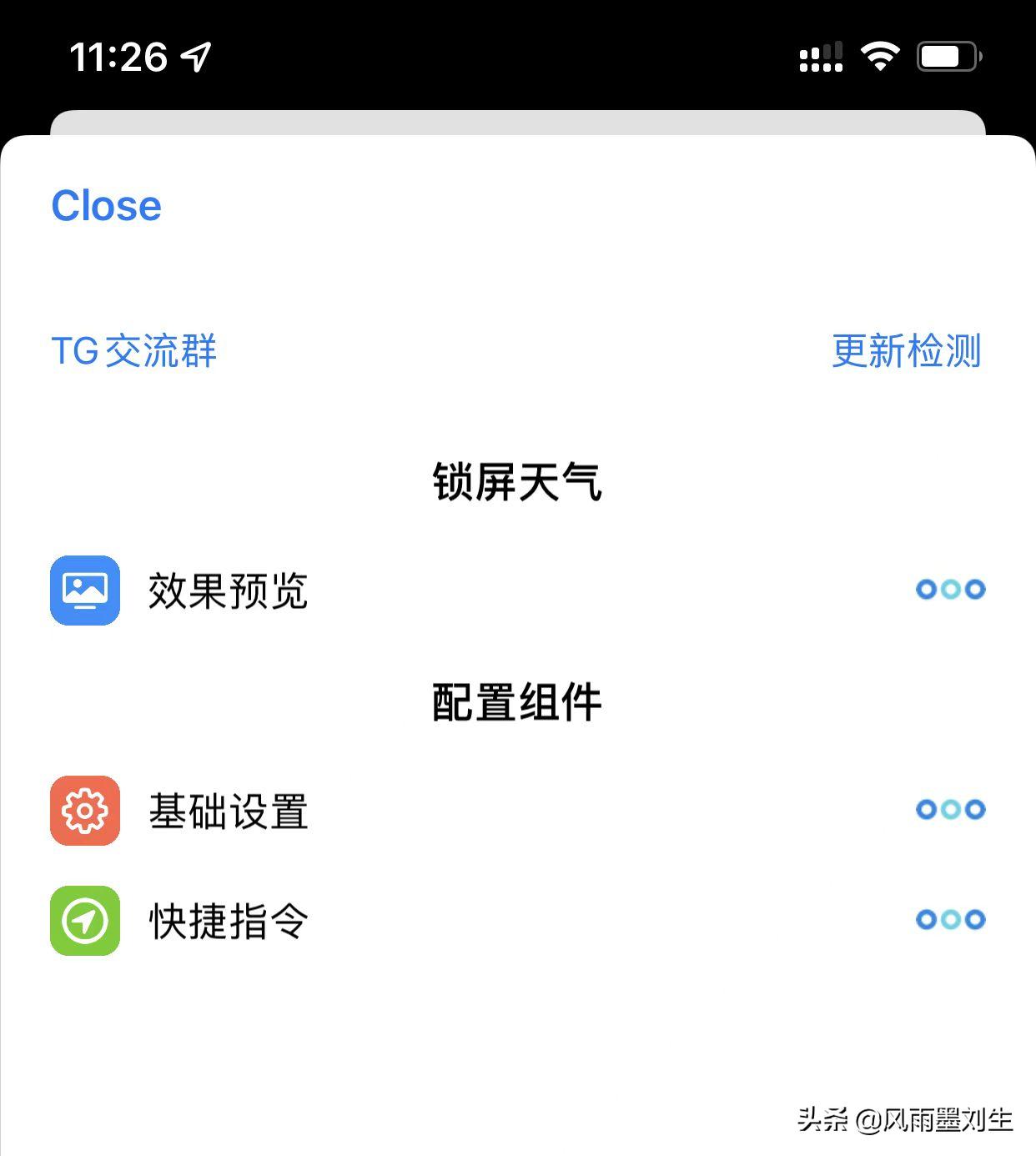1036x1156 pixels.
Task: Select the 配置组件 section header
Action: pos(517,701)
